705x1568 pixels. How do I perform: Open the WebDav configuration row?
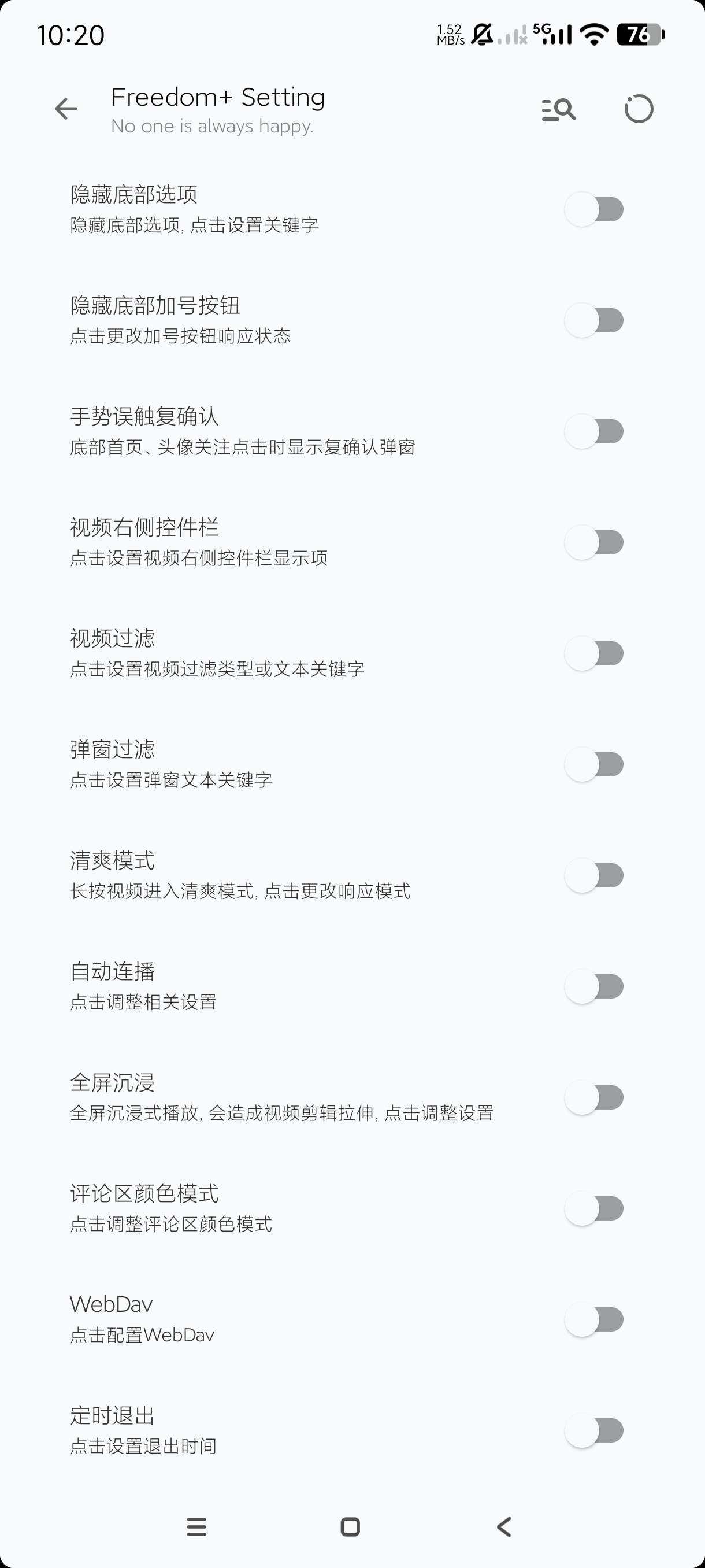243,1319
